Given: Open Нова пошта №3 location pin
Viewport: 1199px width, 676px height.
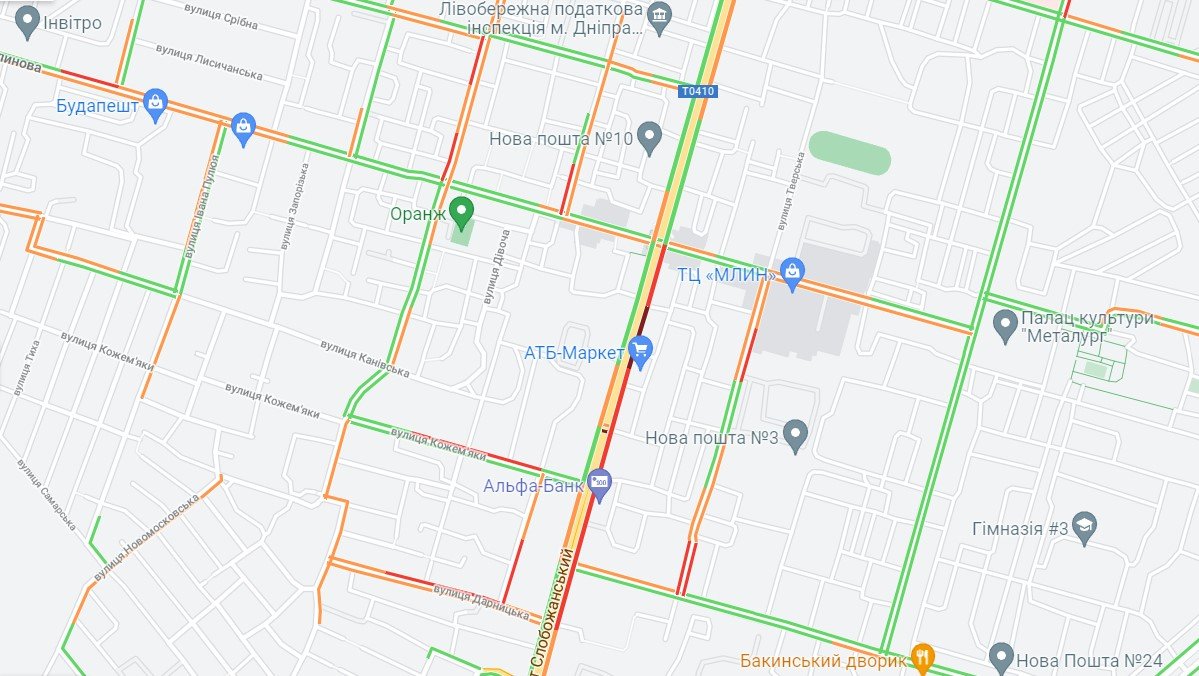Looking at the screenshot, I should [795, 435].
